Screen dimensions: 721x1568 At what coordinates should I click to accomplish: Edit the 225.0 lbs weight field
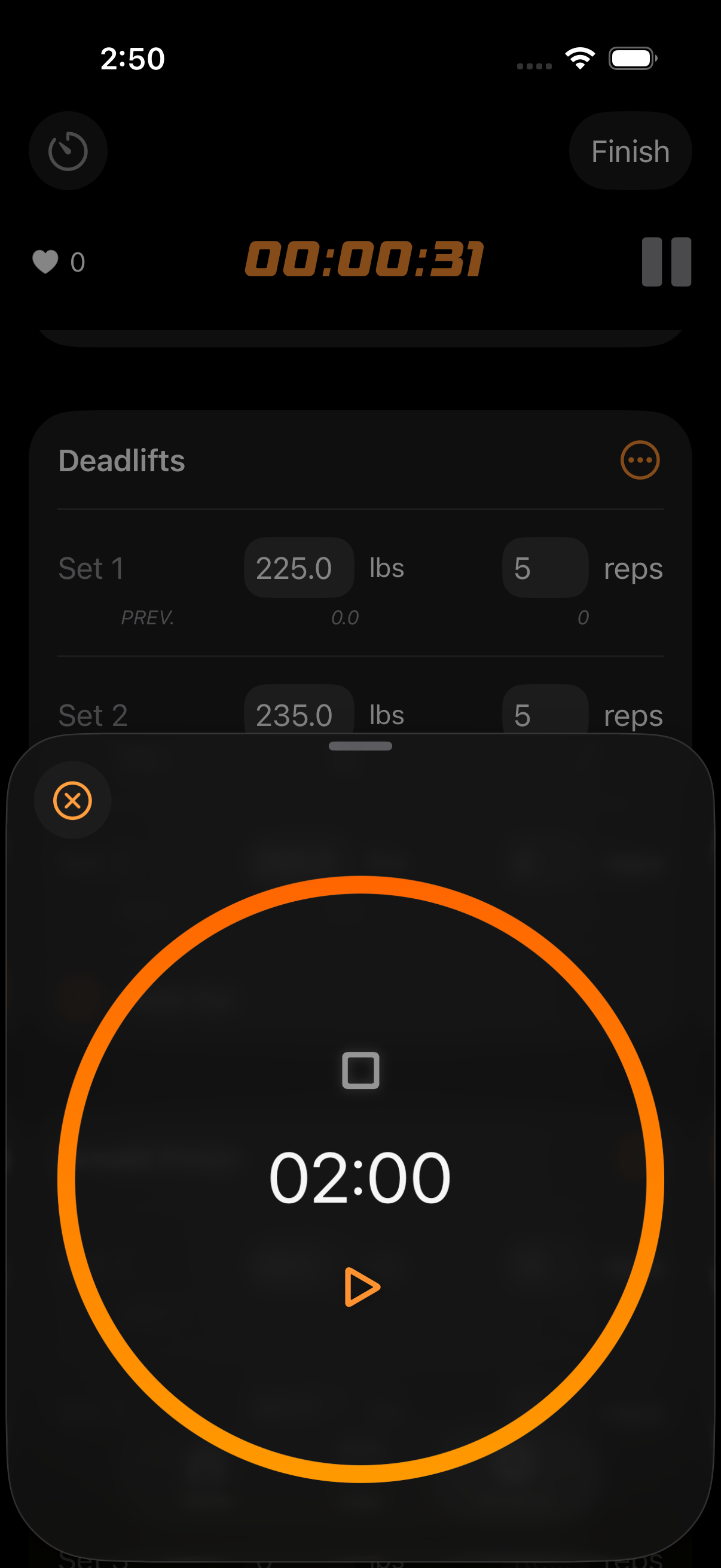(299, 567)
